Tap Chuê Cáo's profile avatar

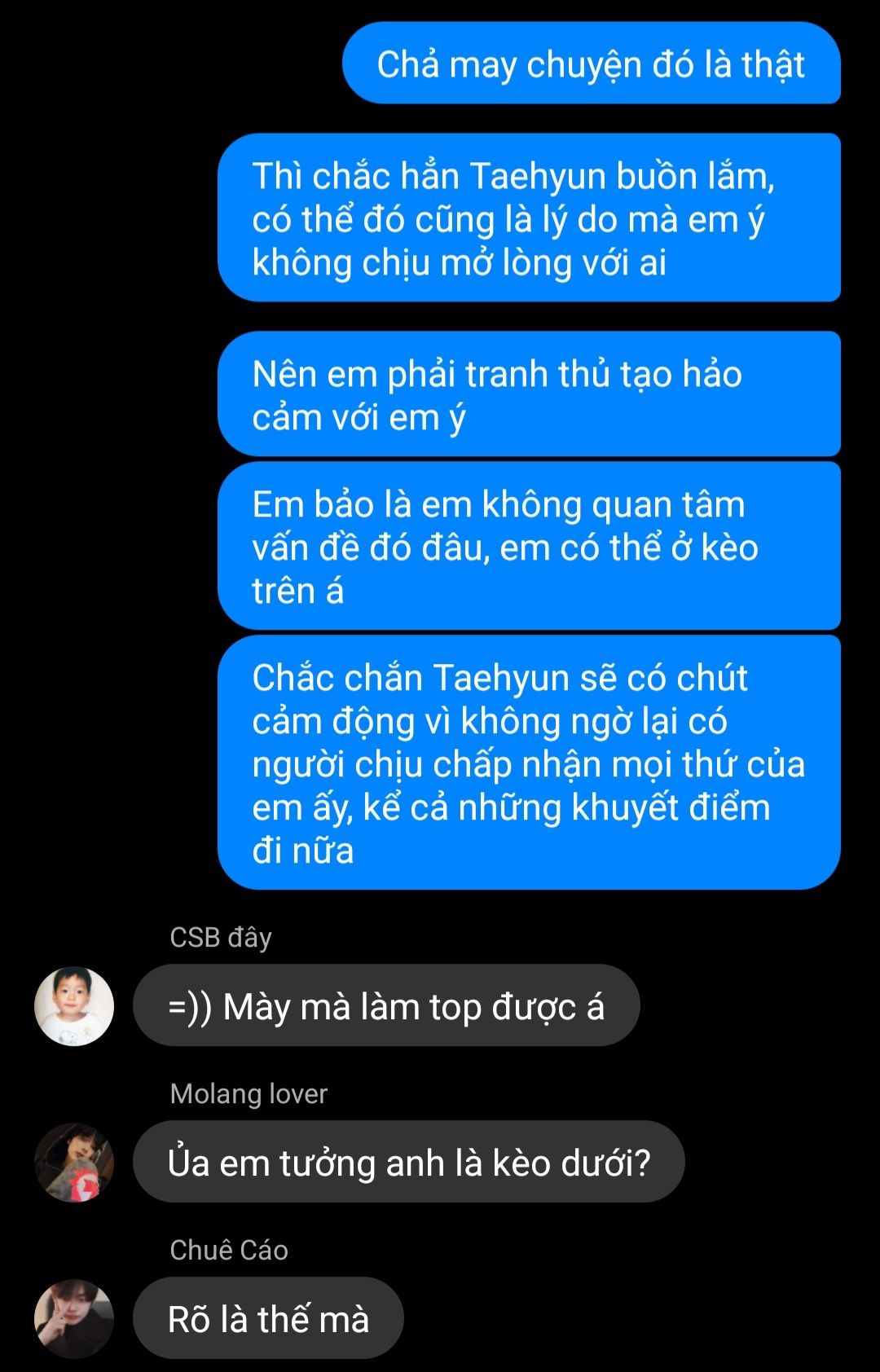[74, 1319]
